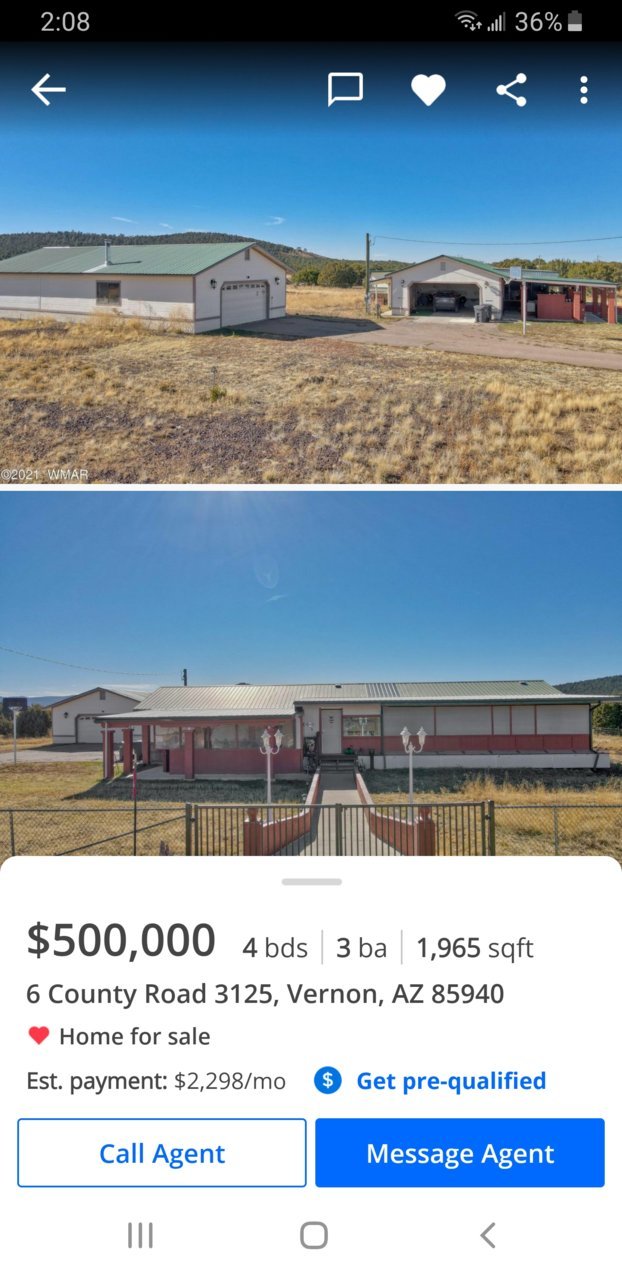Message the listing agent
Screen dimensions: 622x1279
click(x=460, y=1153)
